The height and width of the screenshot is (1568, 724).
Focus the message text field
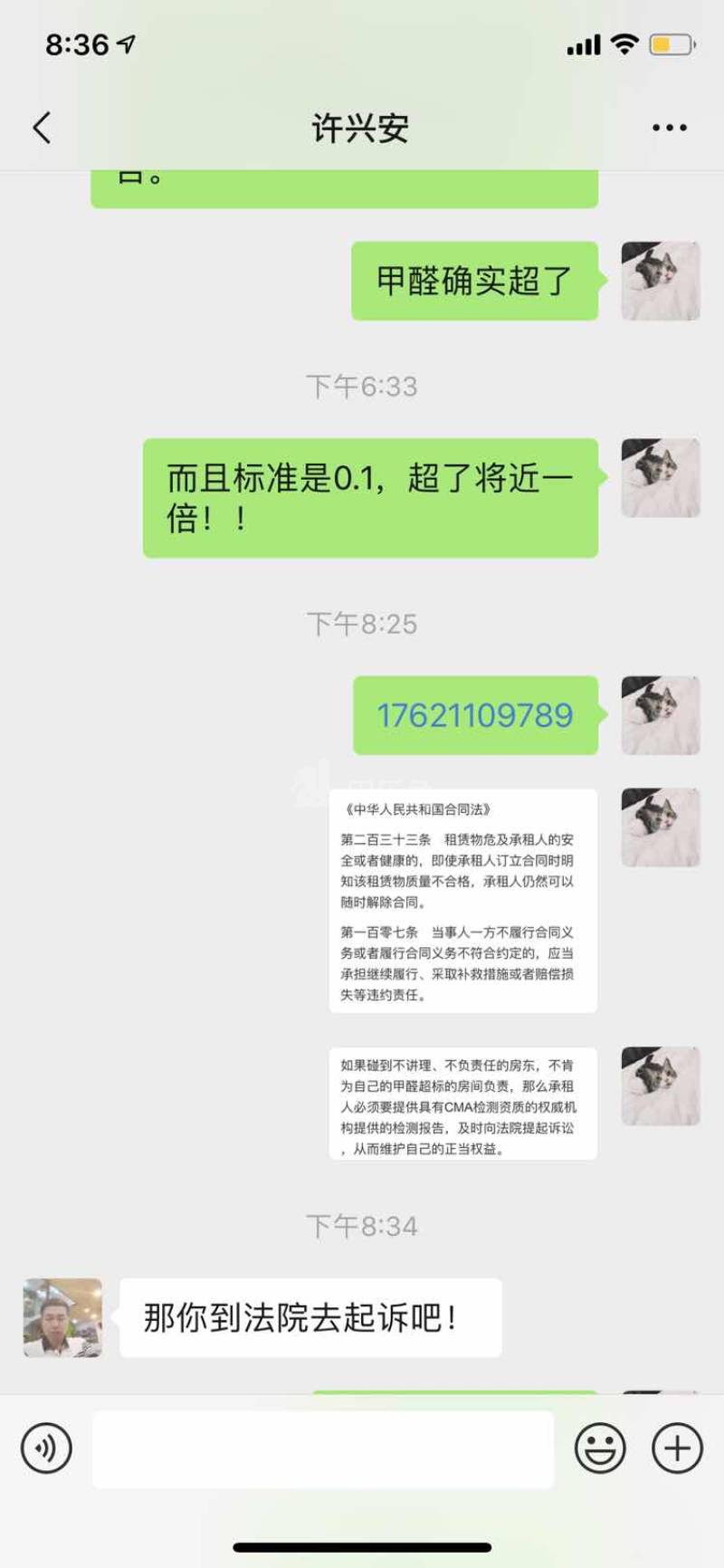point(323,1448)
